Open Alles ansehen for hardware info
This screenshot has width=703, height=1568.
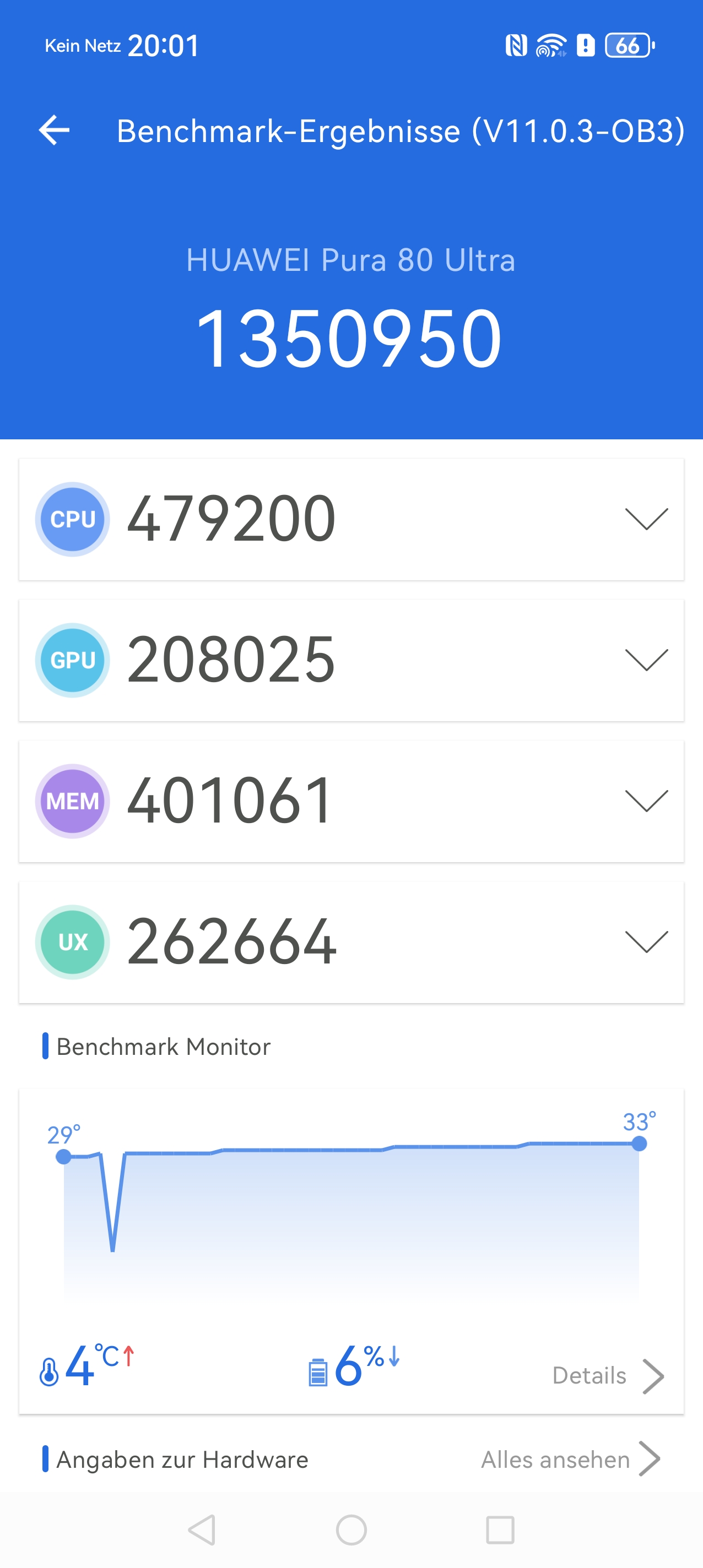[x=570, y=1459]
